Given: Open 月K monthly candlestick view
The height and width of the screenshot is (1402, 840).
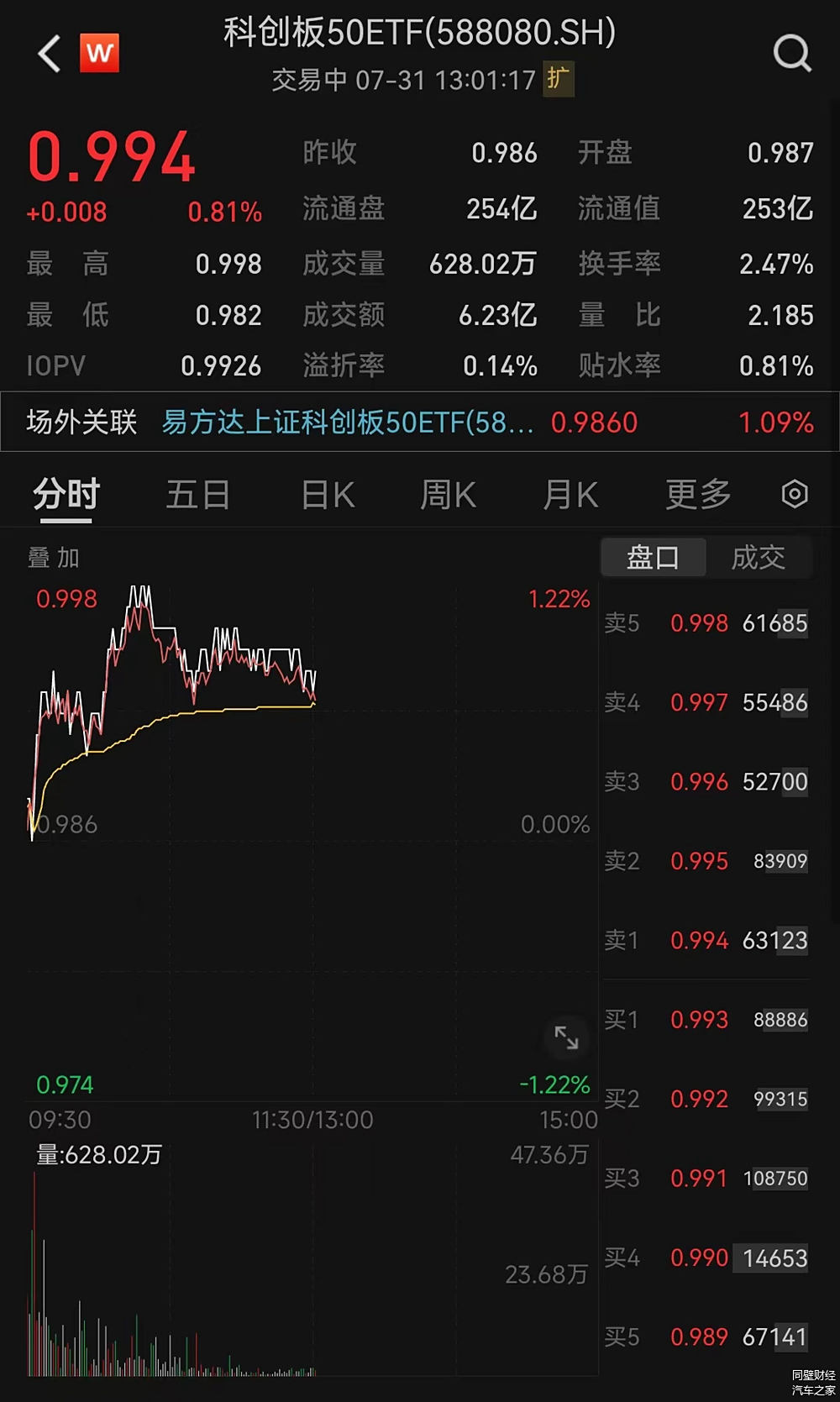Looking at the screenshot, I should [x=570, y=494].
